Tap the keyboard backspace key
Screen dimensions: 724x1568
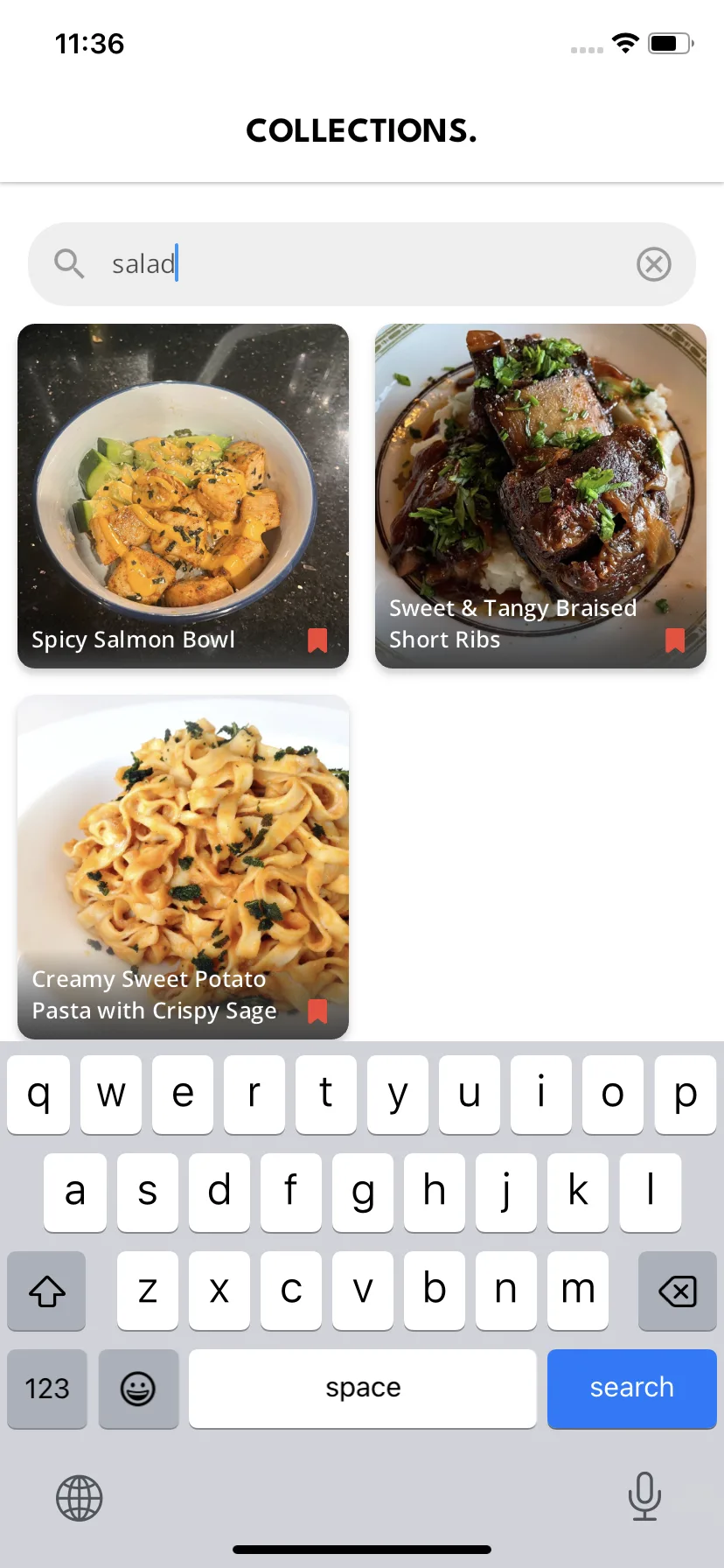click(x=677, y=1291)
